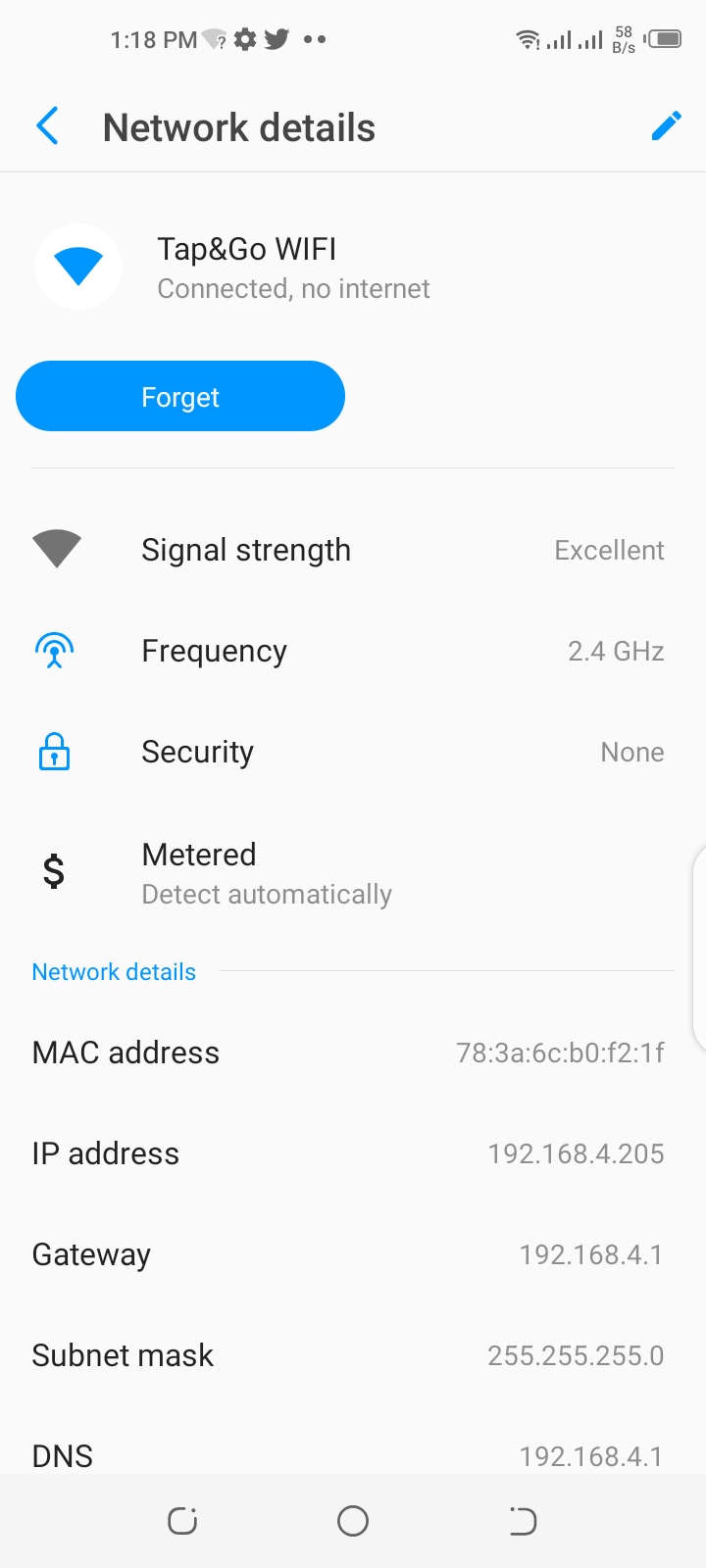Forget the Tap&Go WIFI network
The width and height of the screenshot is (706, 1568).
[180, 396]
